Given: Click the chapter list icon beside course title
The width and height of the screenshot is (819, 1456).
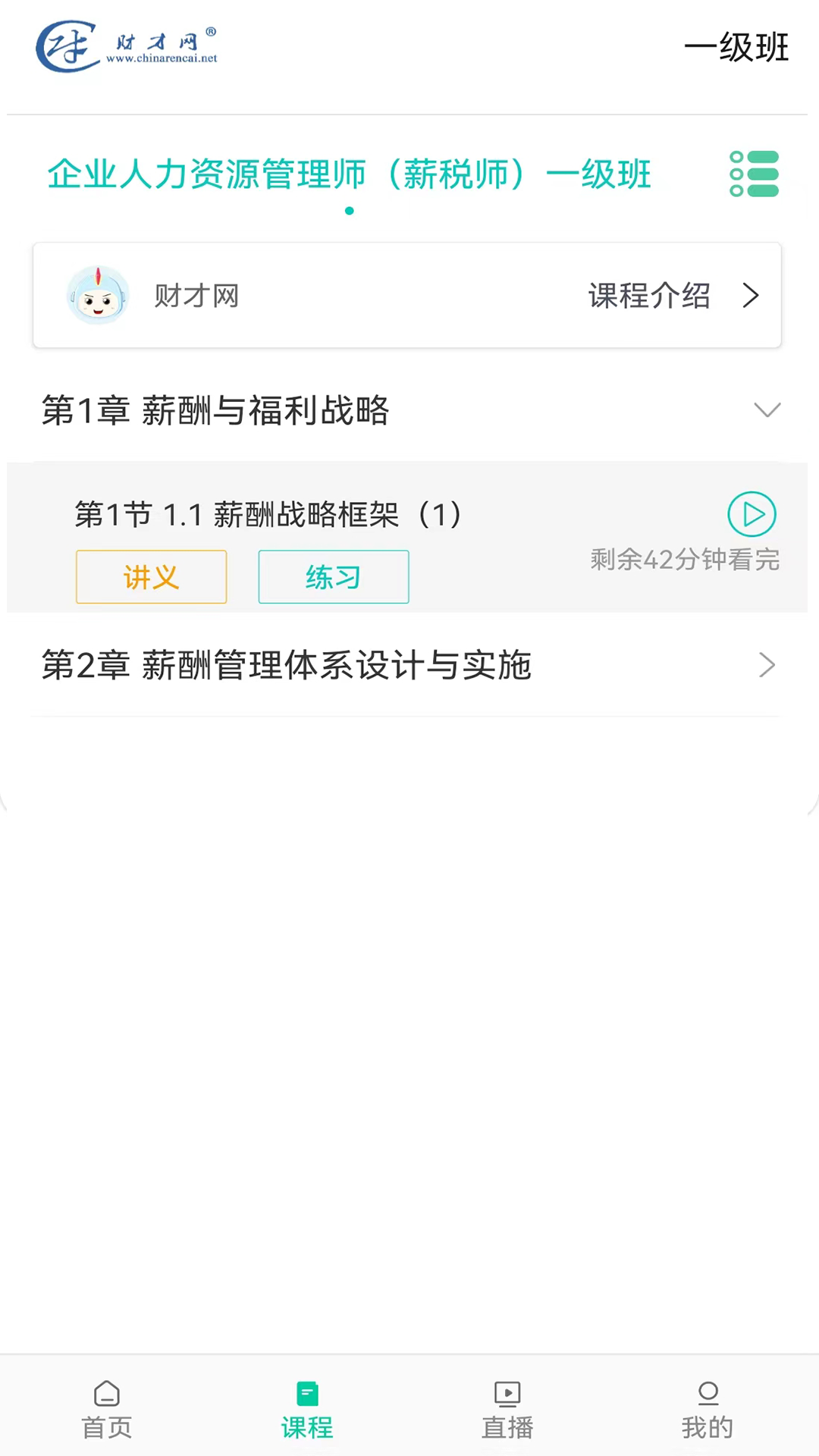Looking at the screenshot, I should 754,174.
